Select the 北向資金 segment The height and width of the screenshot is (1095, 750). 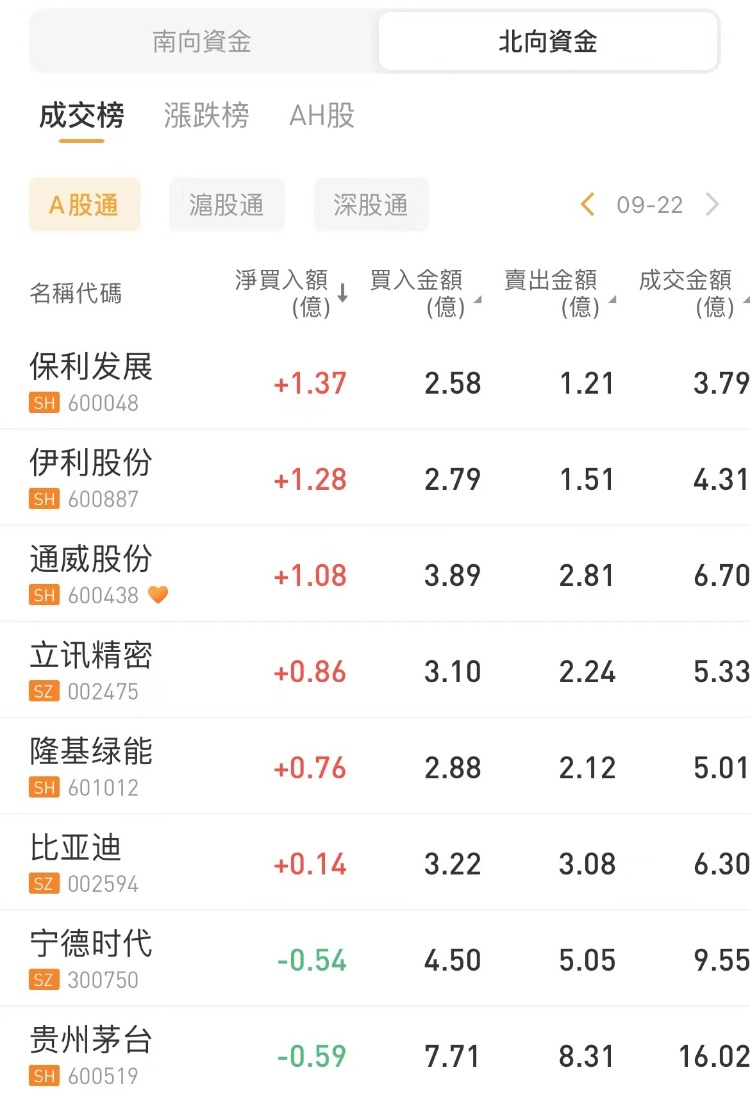[548, 42]
